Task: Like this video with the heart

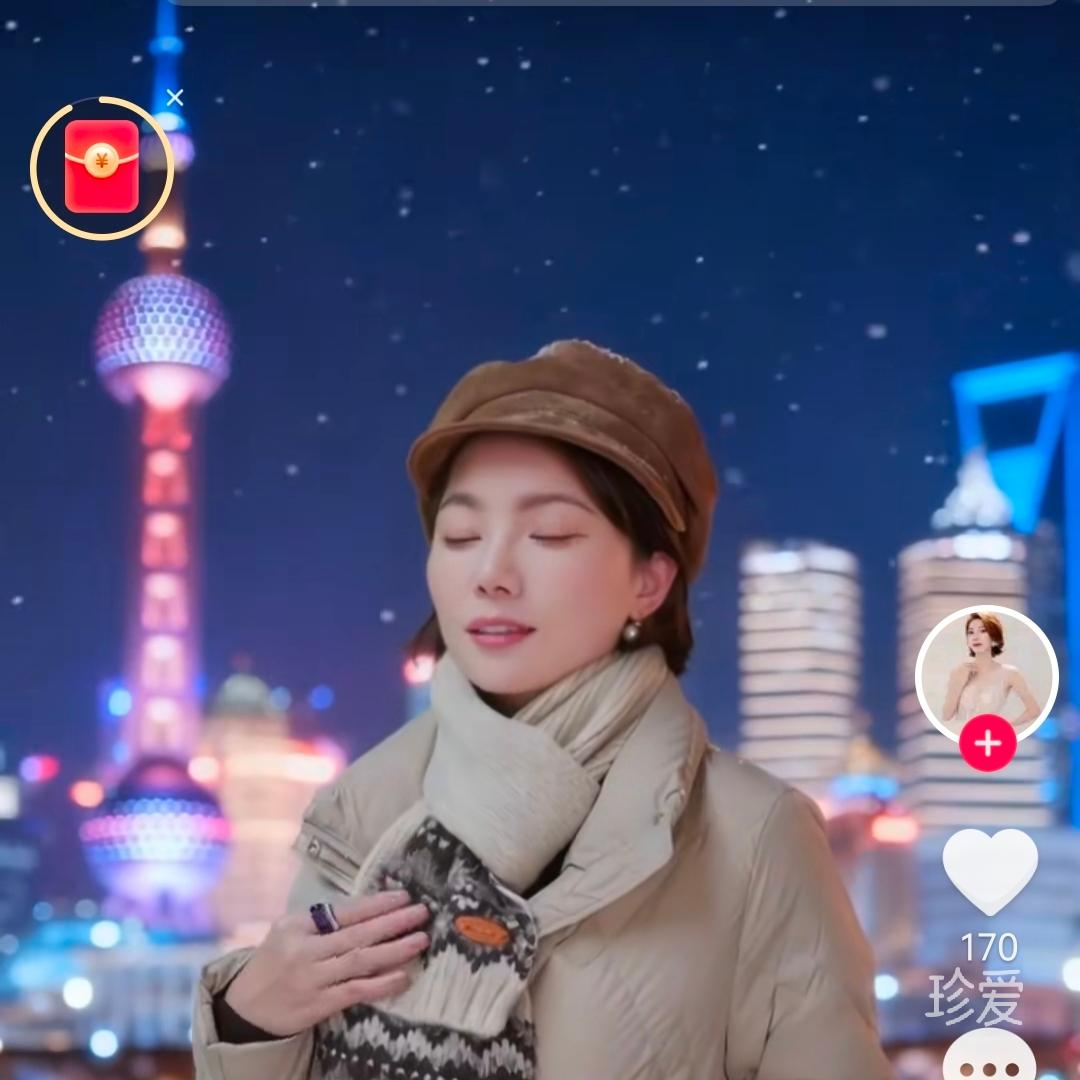Action: pos(990,870)
